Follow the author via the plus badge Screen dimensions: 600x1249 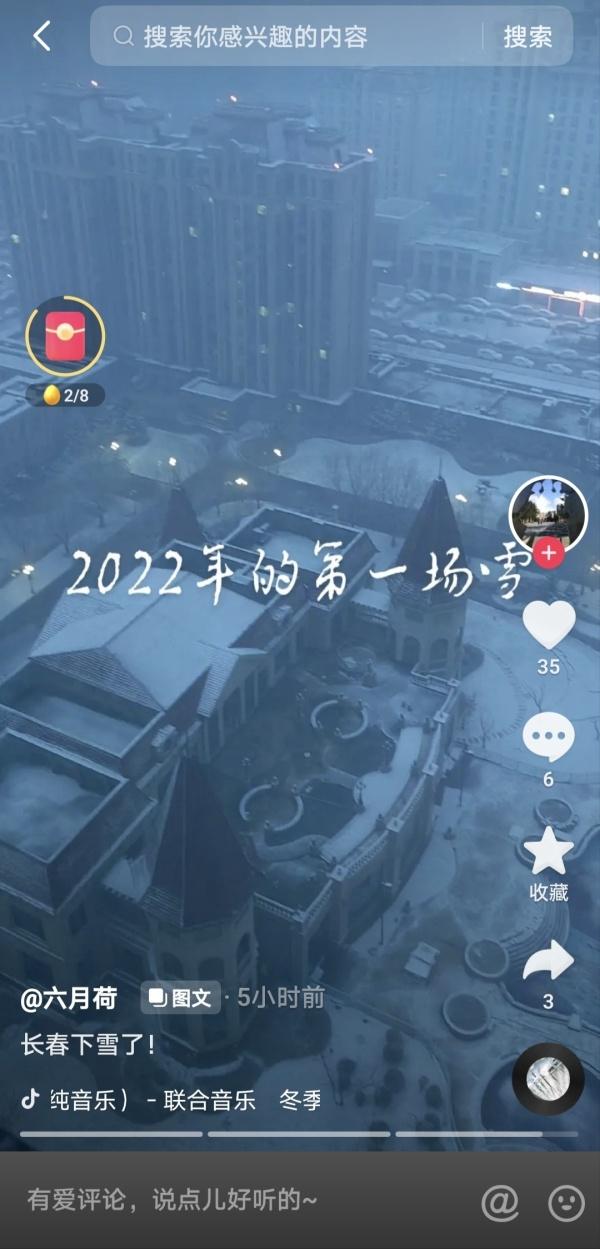pyautogui.click(x=548, y=553)
